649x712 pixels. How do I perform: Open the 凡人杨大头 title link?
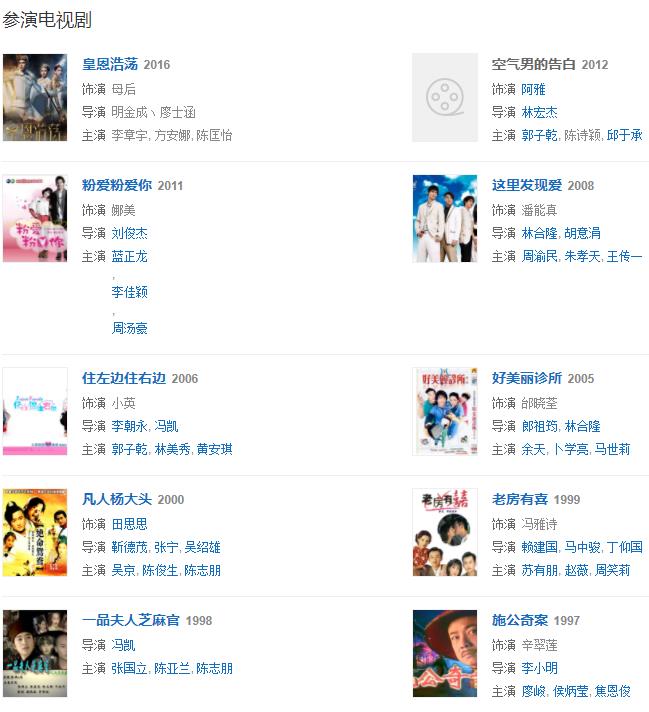click(x=117, y=499)
